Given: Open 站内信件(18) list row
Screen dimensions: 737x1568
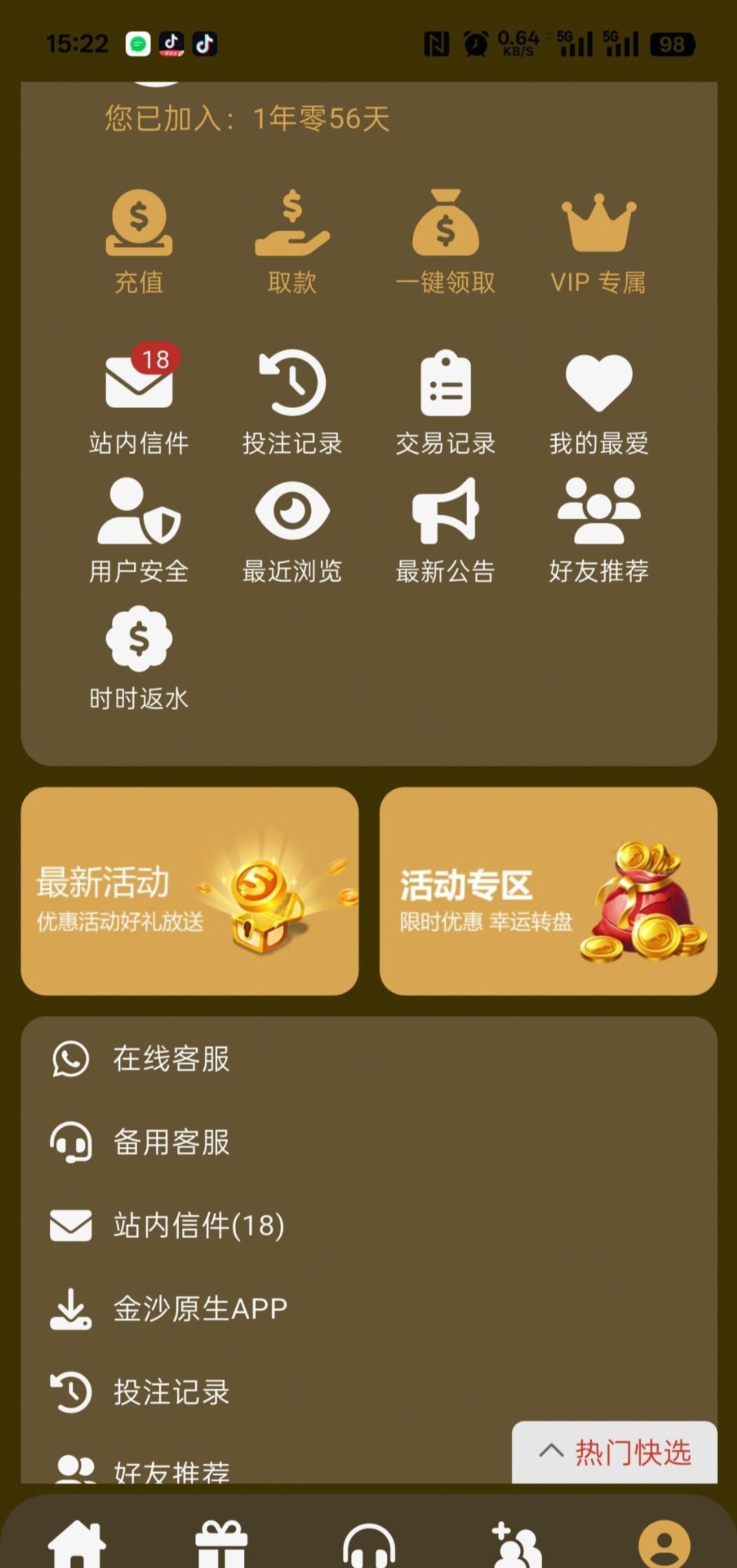Looking at the screenshot, I should tap(198, 1226).
